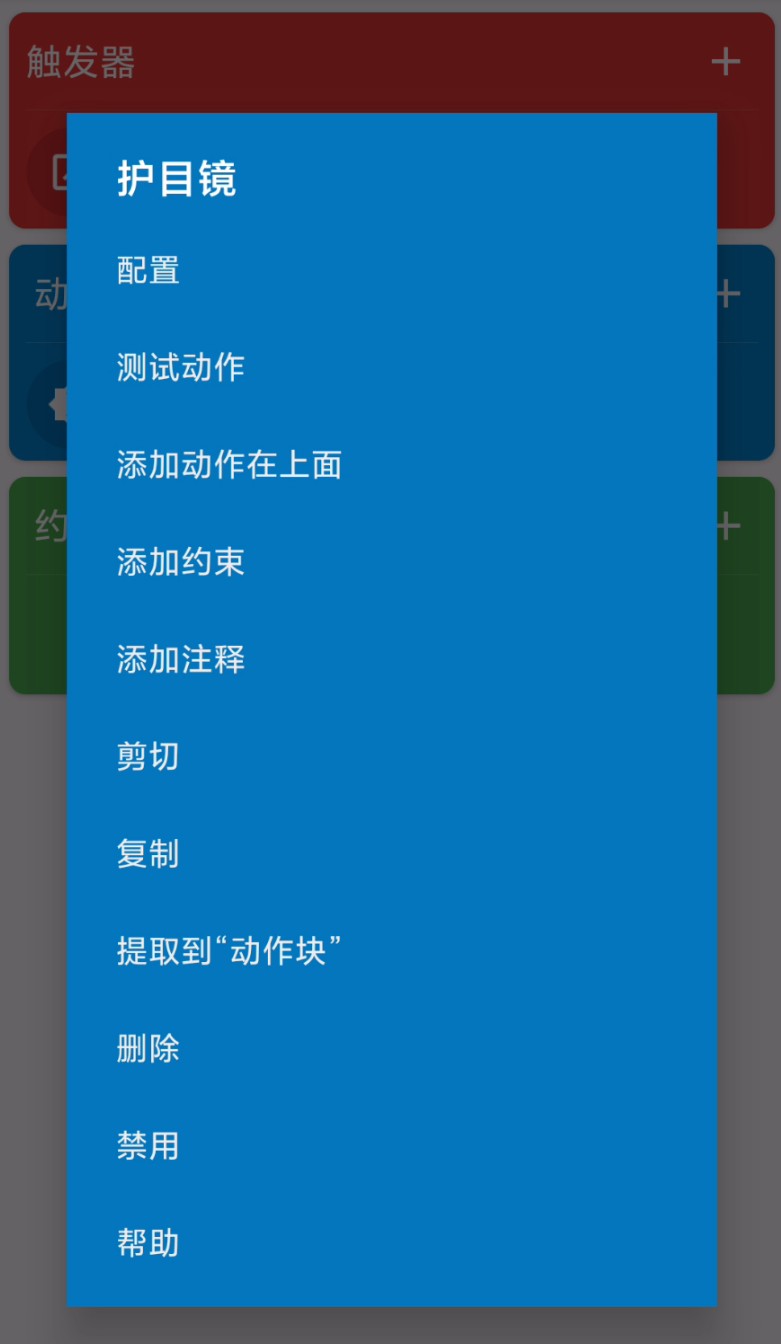Select 测试动作 to test the actions
The image size is (781, 1344).
tap(178, 368)
